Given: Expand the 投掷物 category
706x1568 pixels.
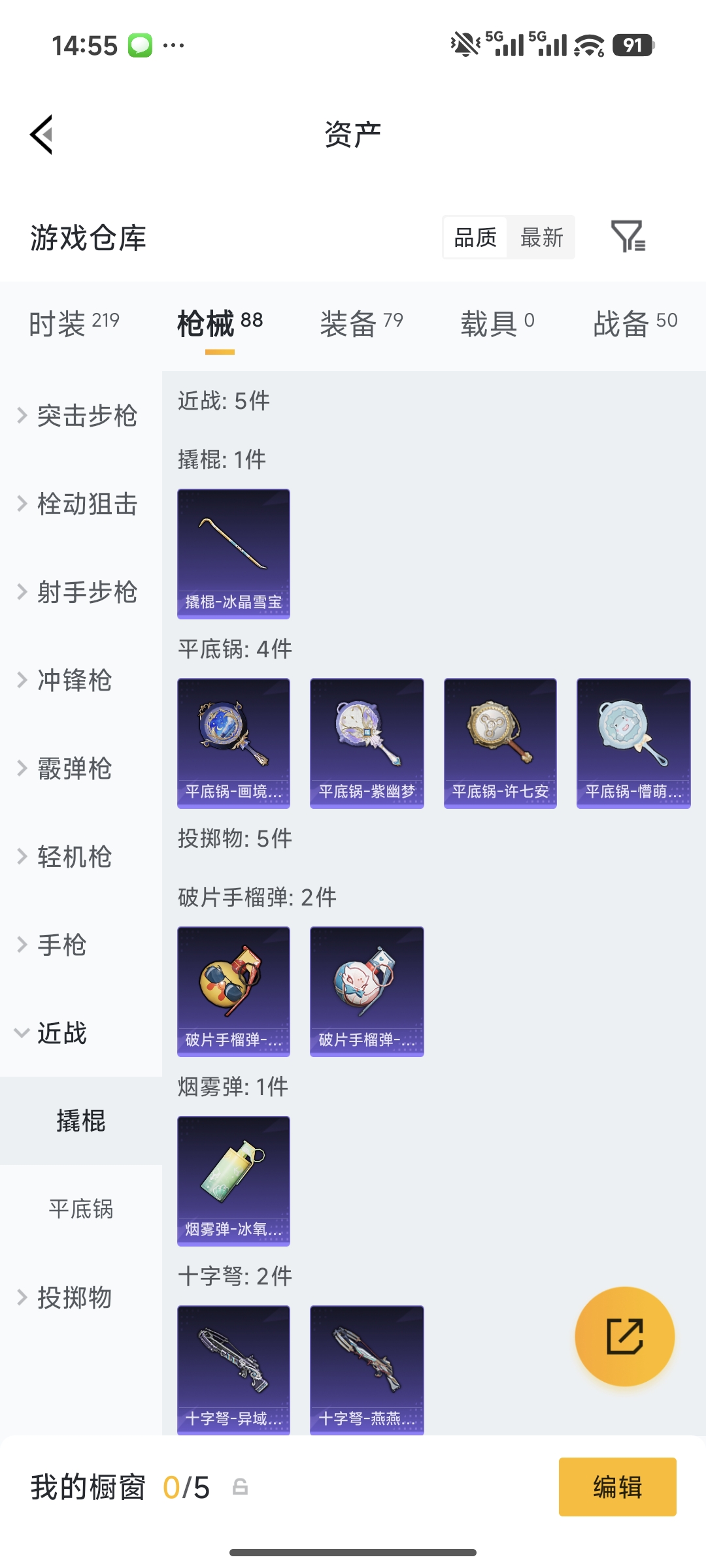Looking at the screenshot, I should click(73, 1297).
